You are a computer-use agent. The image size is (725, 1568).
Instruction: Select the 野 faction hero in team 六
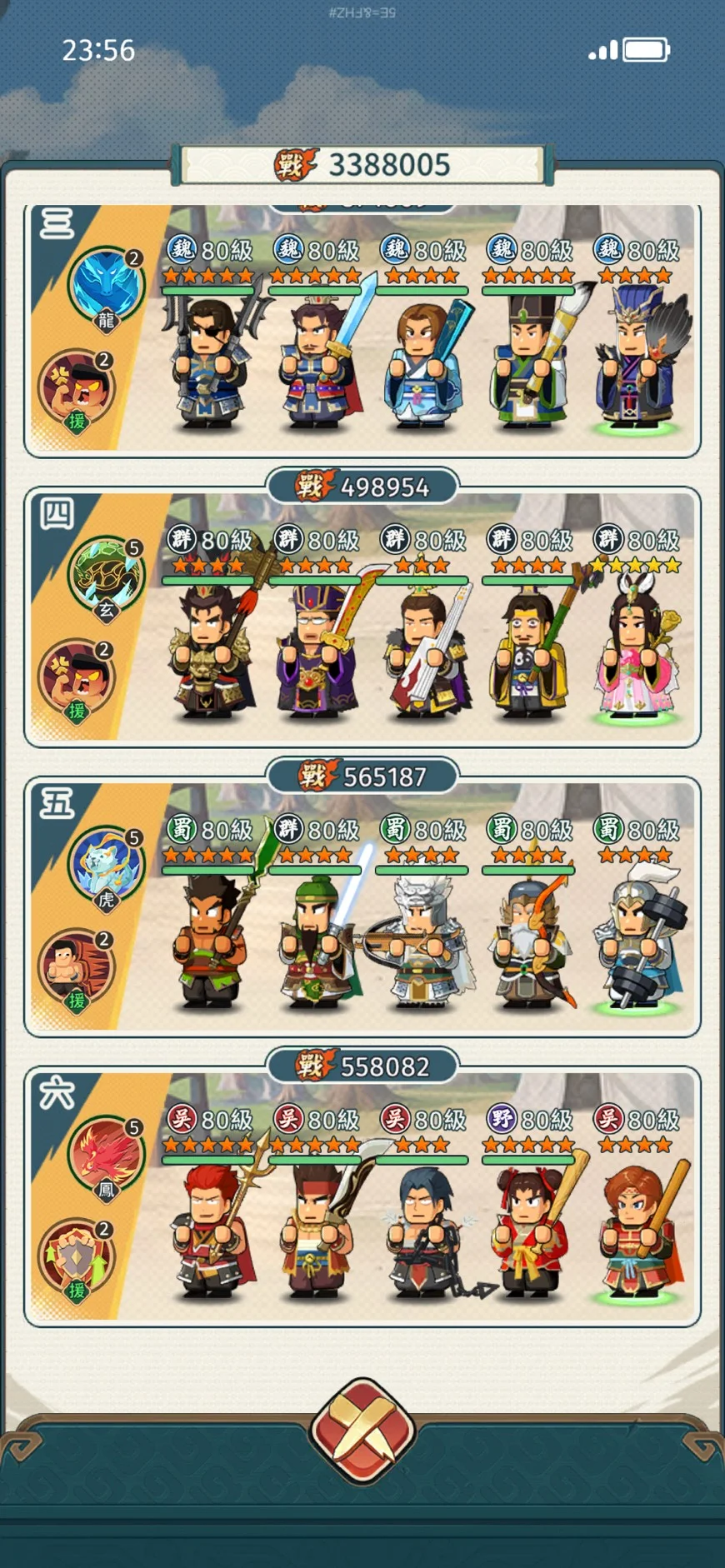pyautogui.click(x=528, y=1233)
